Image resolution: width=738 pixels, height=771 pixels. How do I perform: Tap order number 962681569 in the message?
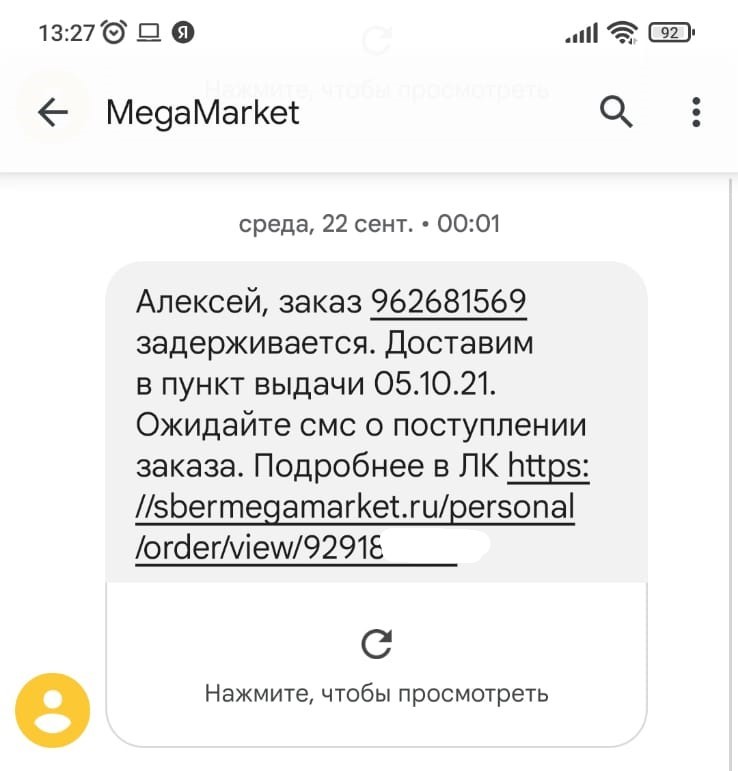448,301
